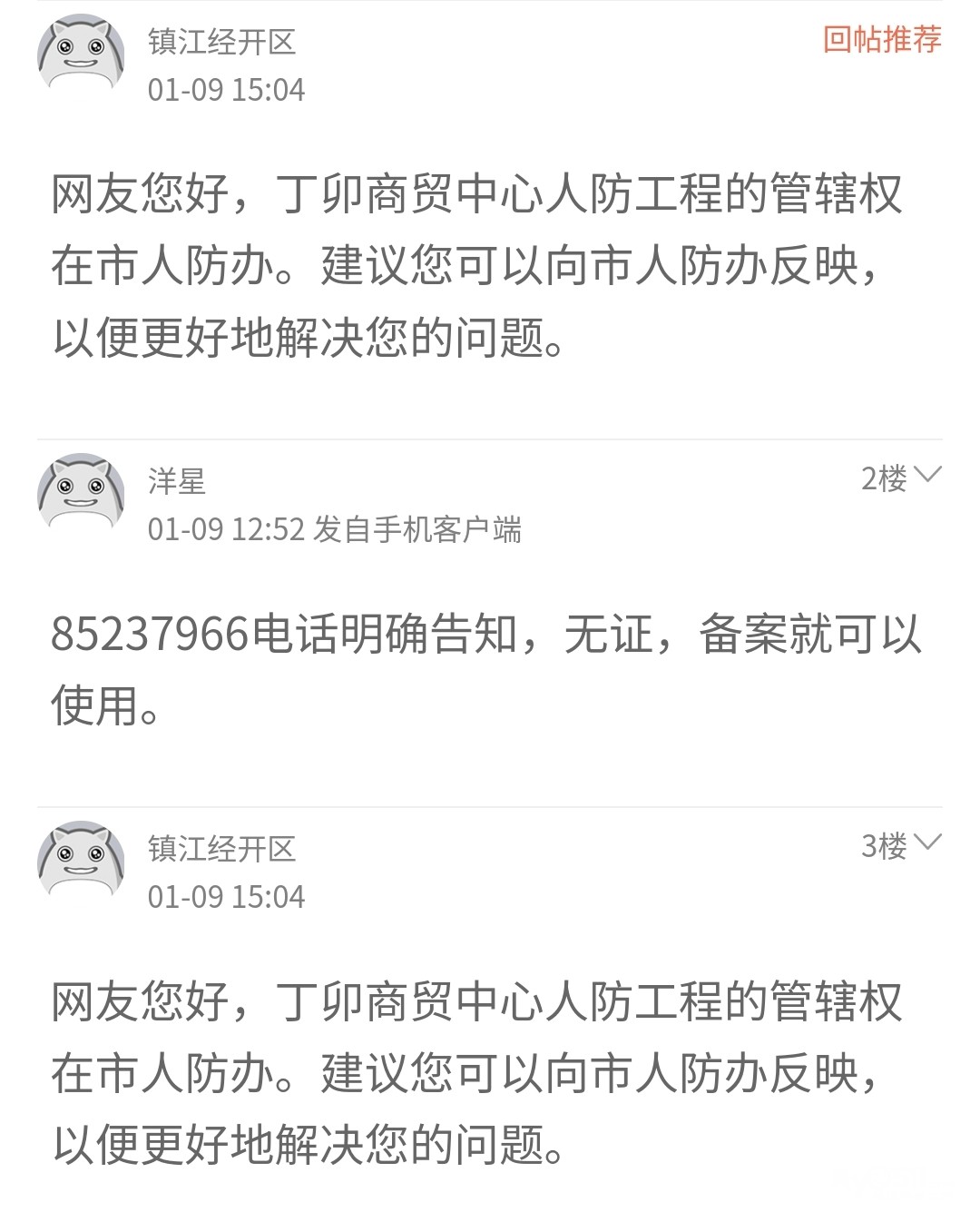Tap username 镇江经开区 on the 3楼 reply

222,849
